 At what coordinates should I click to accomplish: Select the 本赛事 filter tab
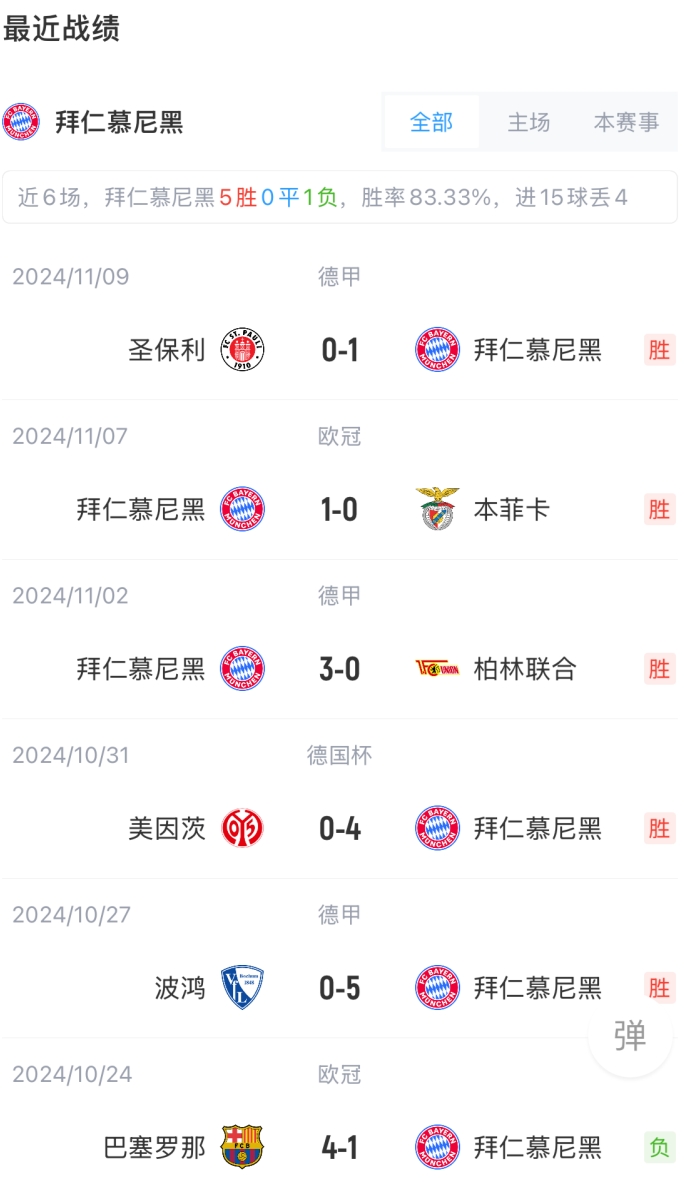tap(626, 123)
